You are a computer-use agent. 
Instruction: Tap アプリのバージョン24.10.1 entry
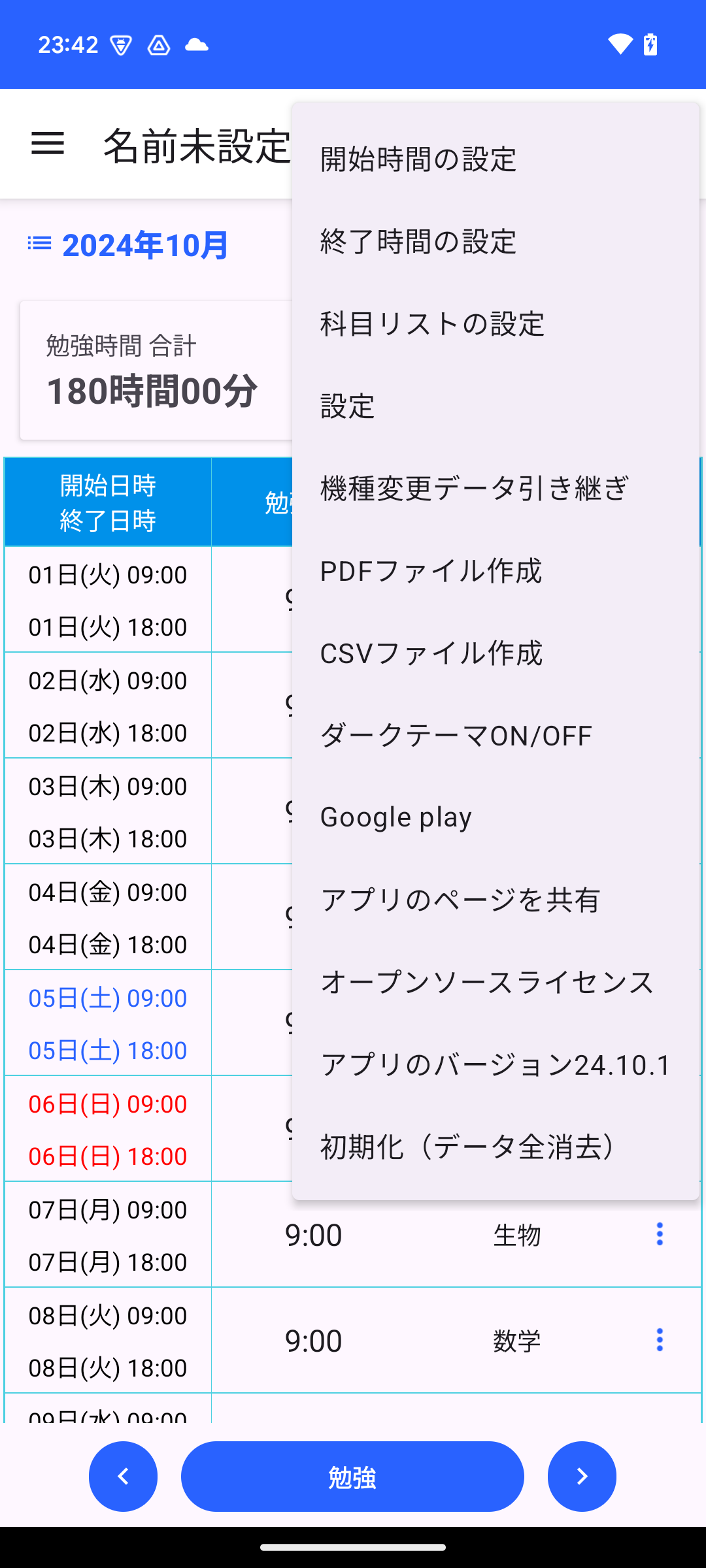click(495, 1065)
